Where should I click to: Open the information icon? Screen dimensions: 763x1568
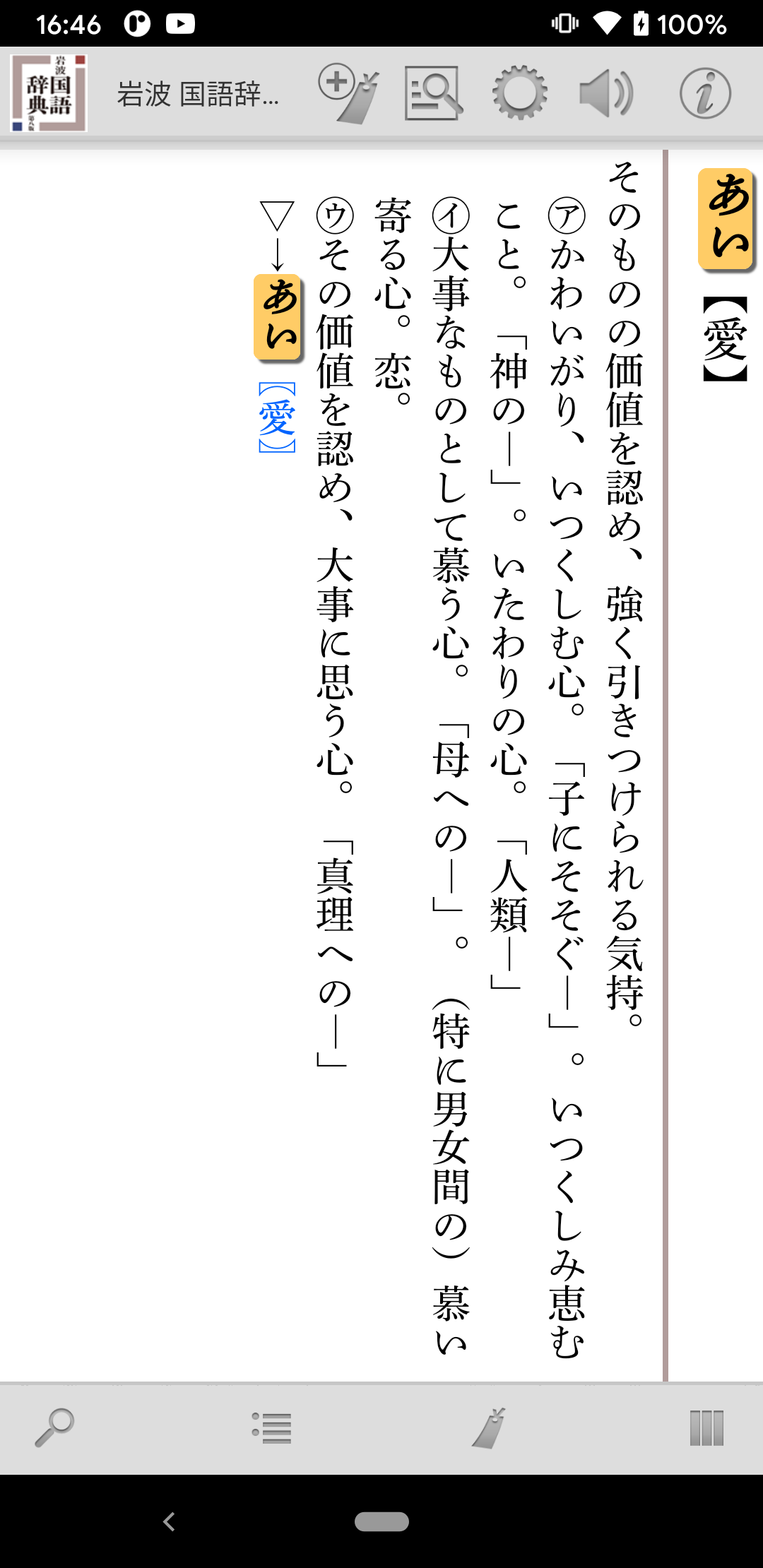[704, 93]
